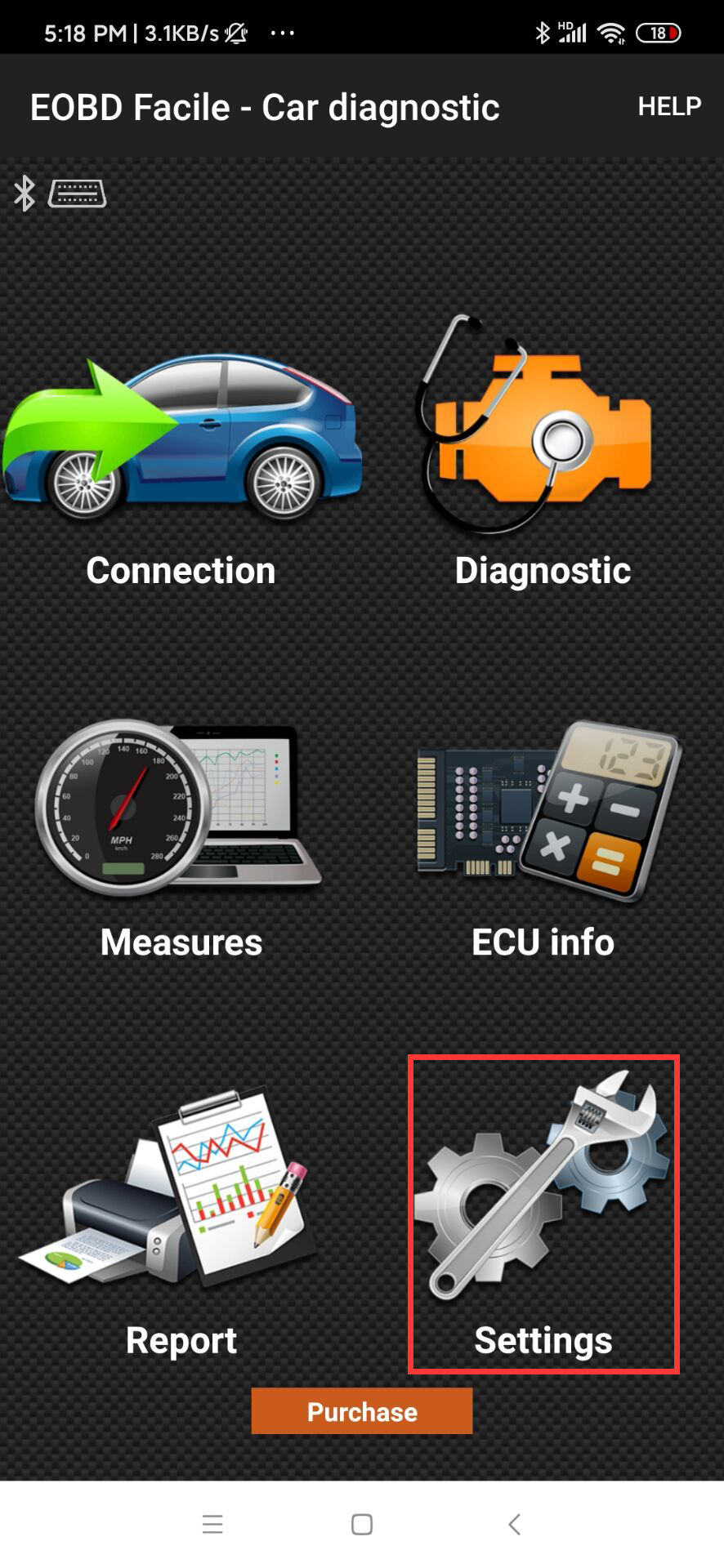Tap the Purchase button

(x=361, y=1411)
